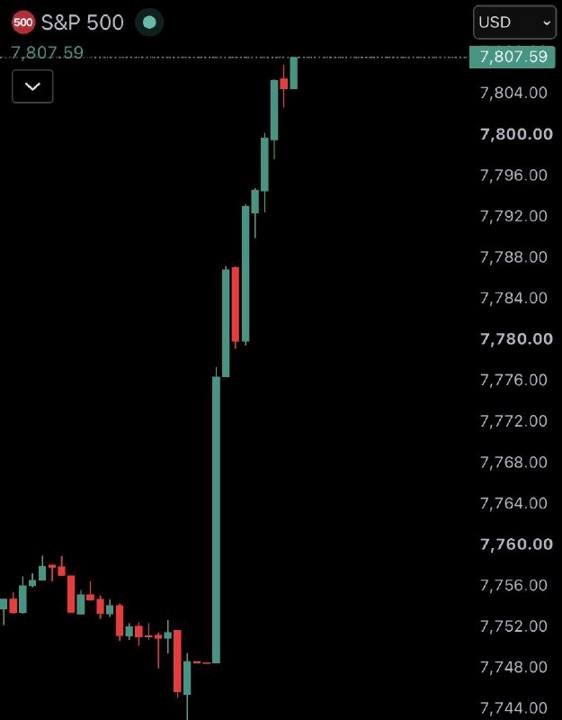Expand the chart legend chevron
562x720 pixels.
33,86
